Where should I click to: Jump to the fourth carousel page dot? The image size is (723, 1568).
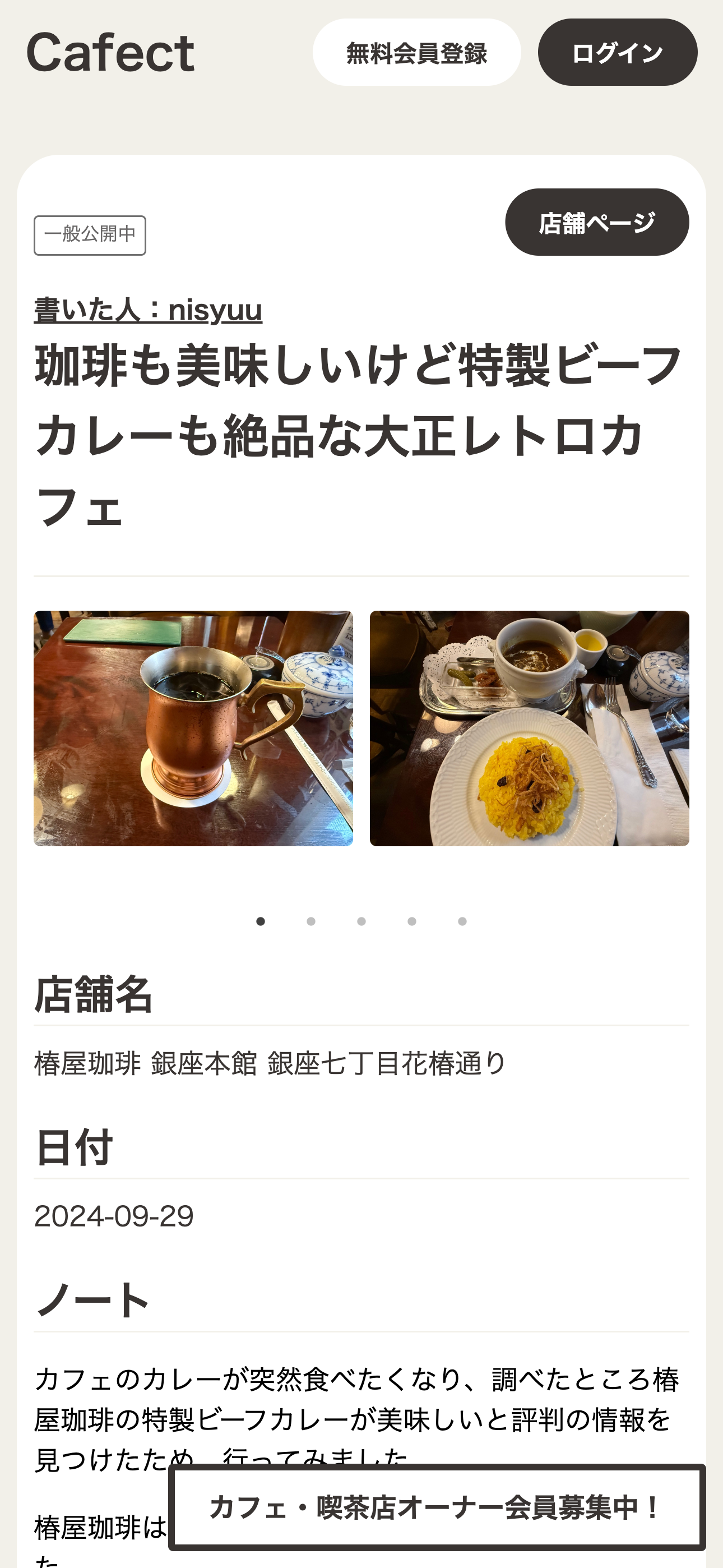coord(412,921)
